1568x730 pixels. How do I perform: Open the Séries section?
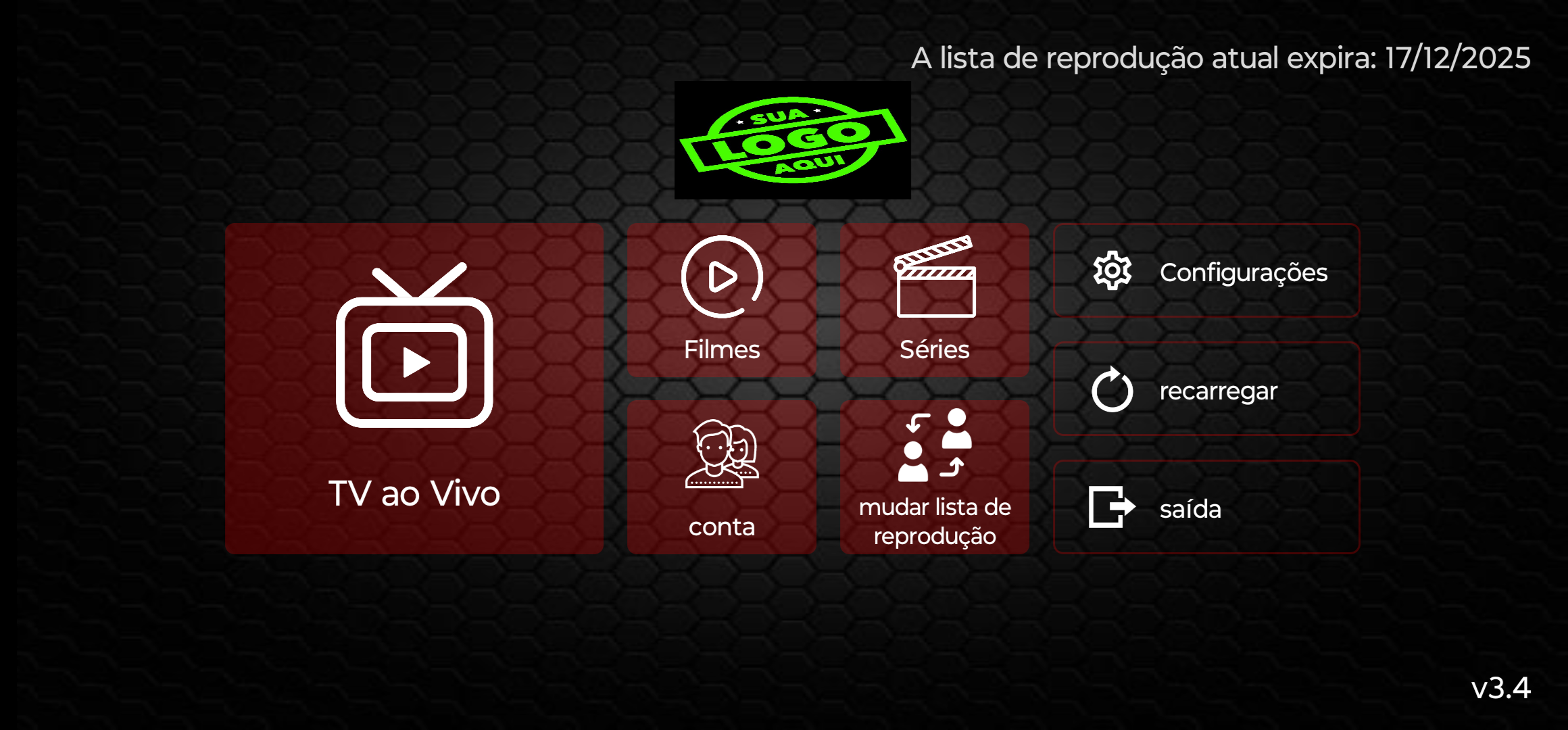(935, 300)
